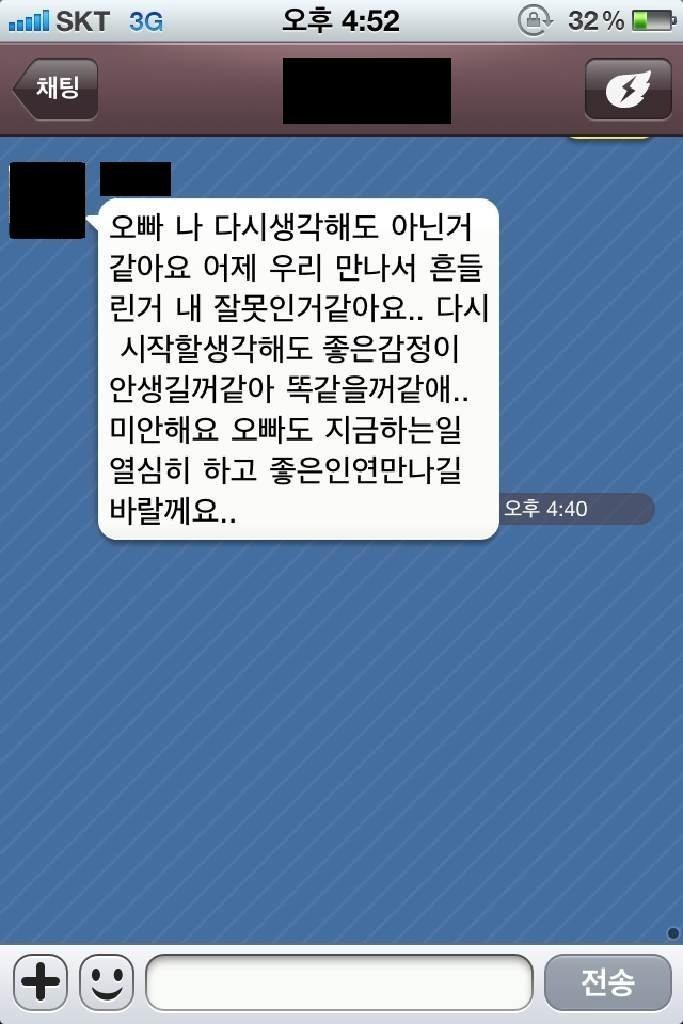Image resolution: width=683 pixels, height=1024 pixels.
Task: Open the sender's profile picture
Action: pyautogui.click(x=47, y=200)
